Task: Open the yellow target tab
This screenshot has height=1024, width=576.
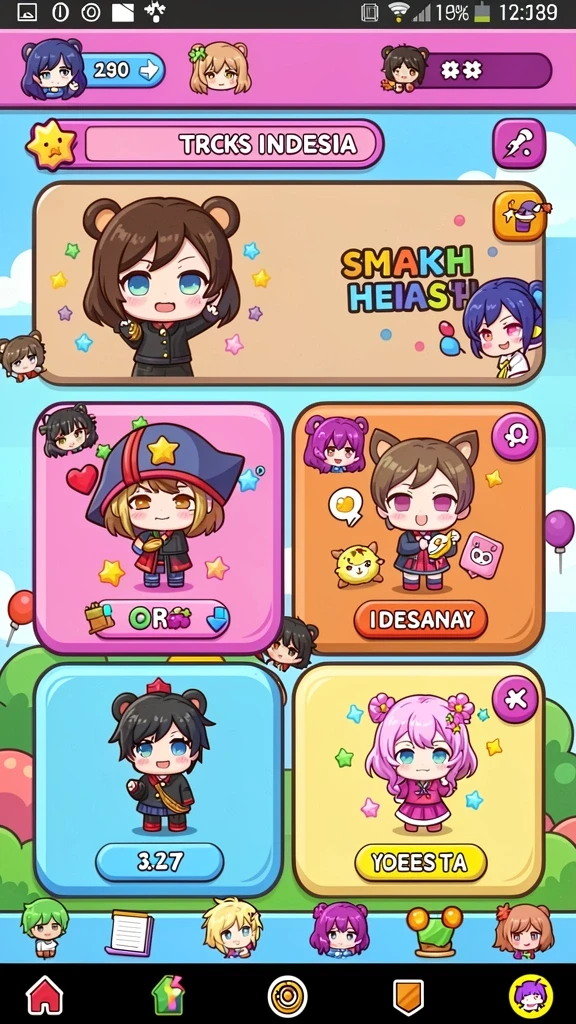Action: (287, 997)
